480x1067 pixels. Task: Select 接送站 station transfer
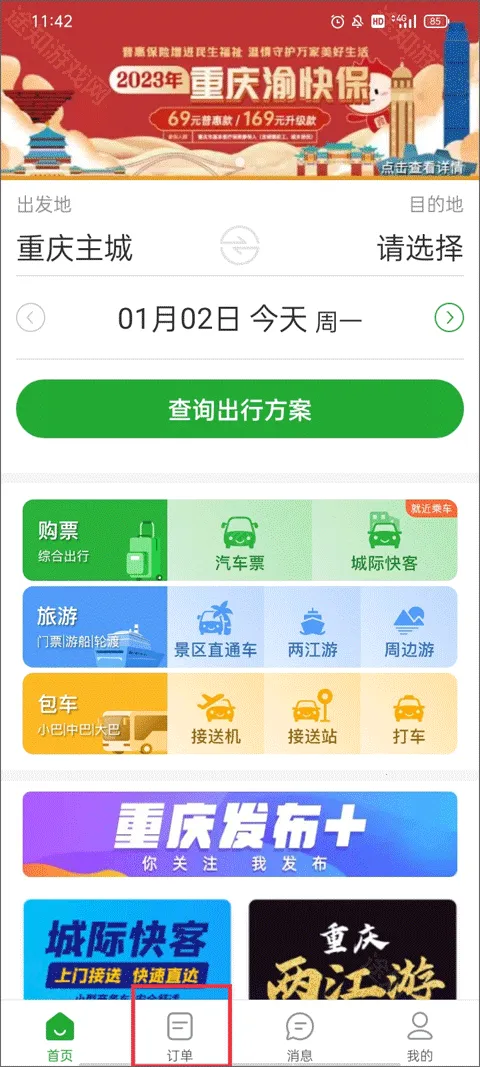[312, 714]
